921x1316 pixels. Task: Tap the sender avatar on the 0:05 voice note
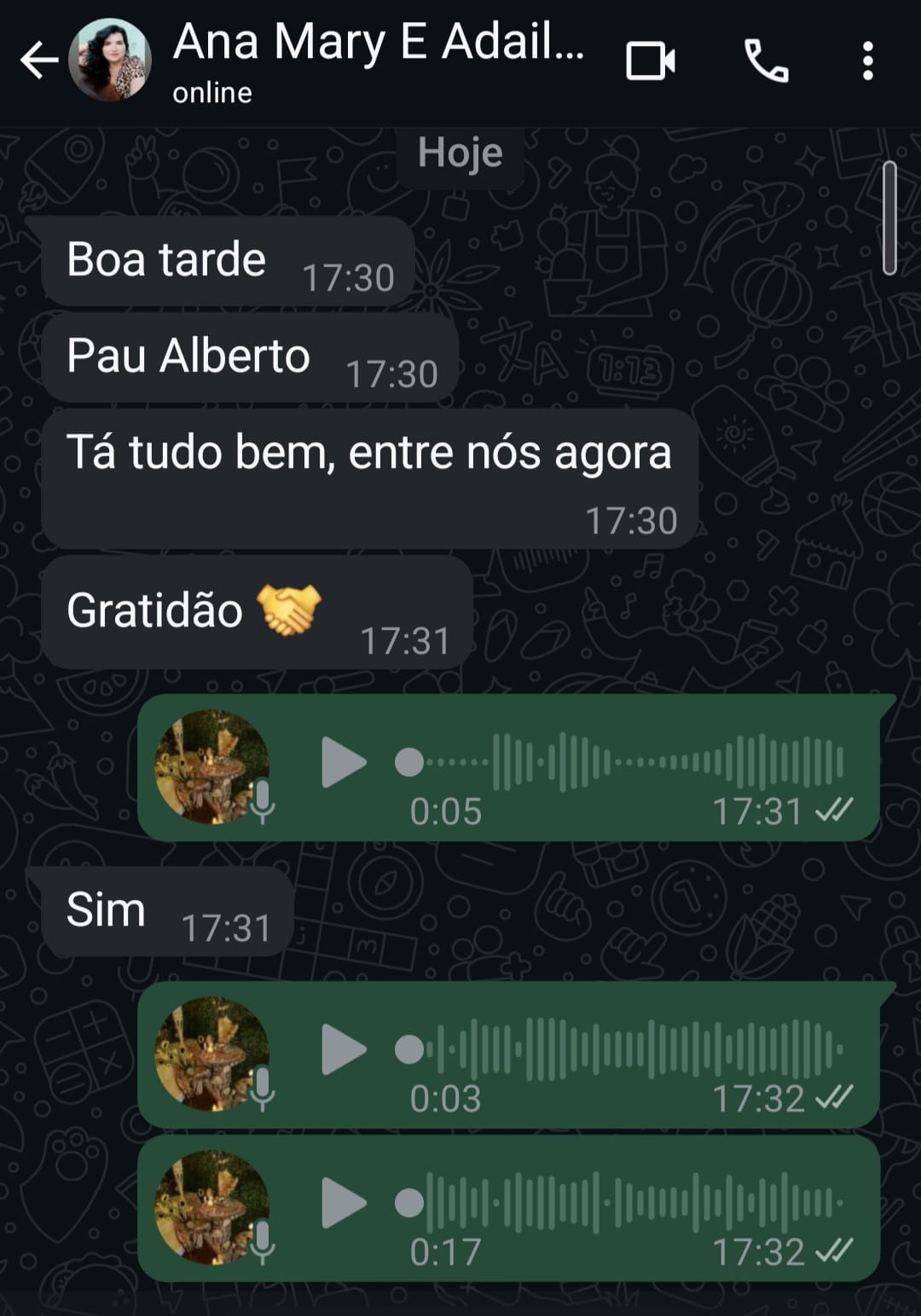(x=215, y=763)
